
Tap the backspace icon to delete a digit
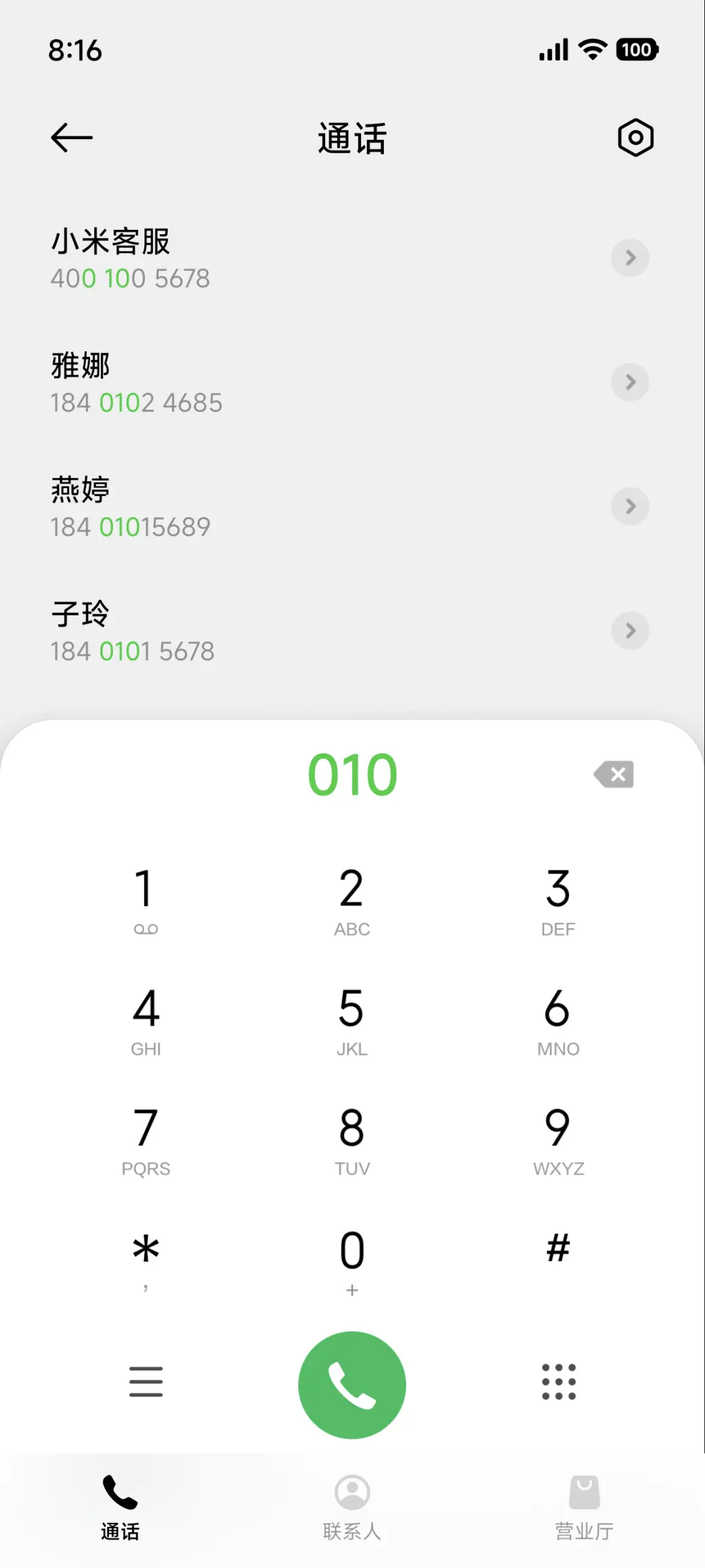[612, 774]
